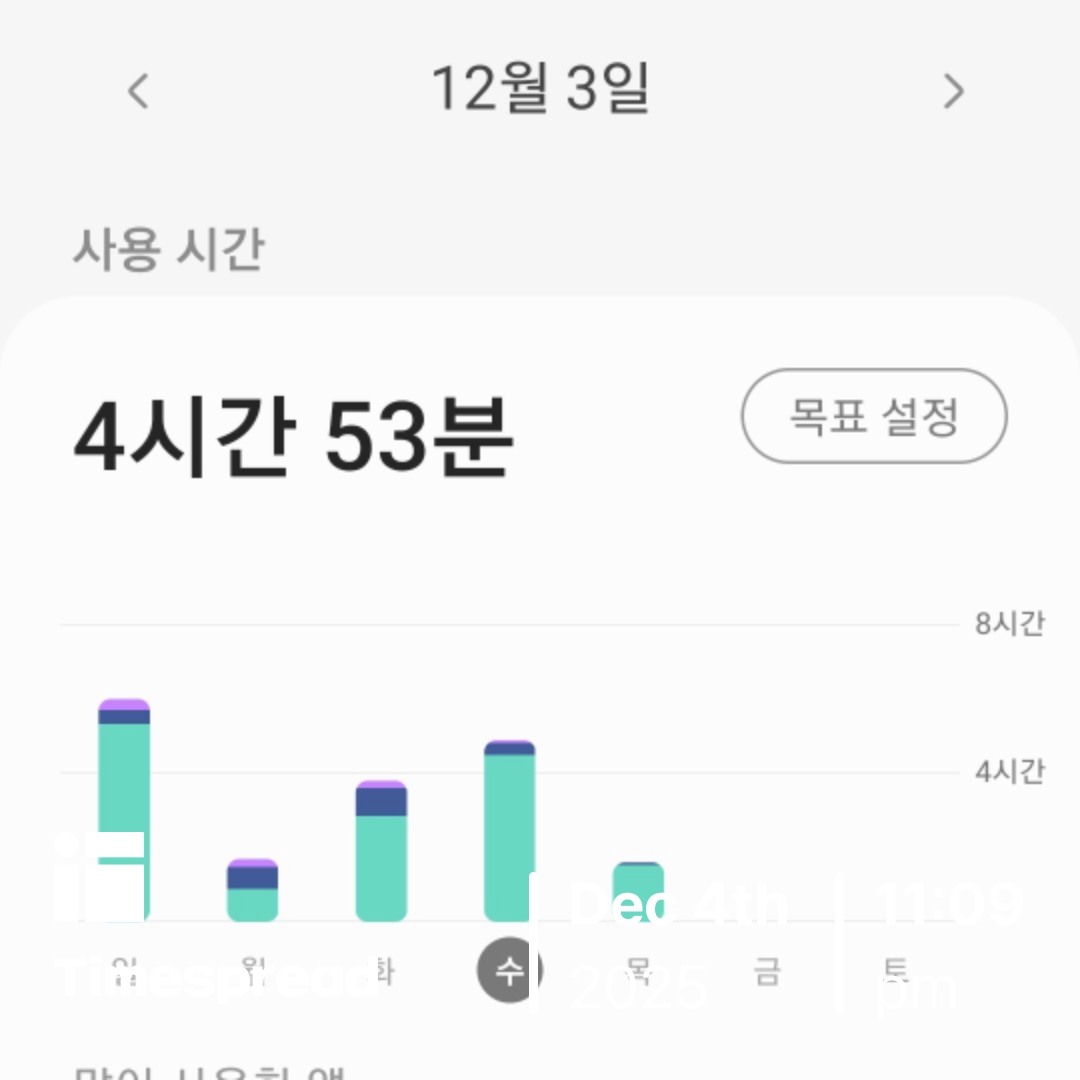Viewport: 1080px width, 1080px height.
Task: Select the 월 (Monday) usage bar
Action: pos(252,890)
